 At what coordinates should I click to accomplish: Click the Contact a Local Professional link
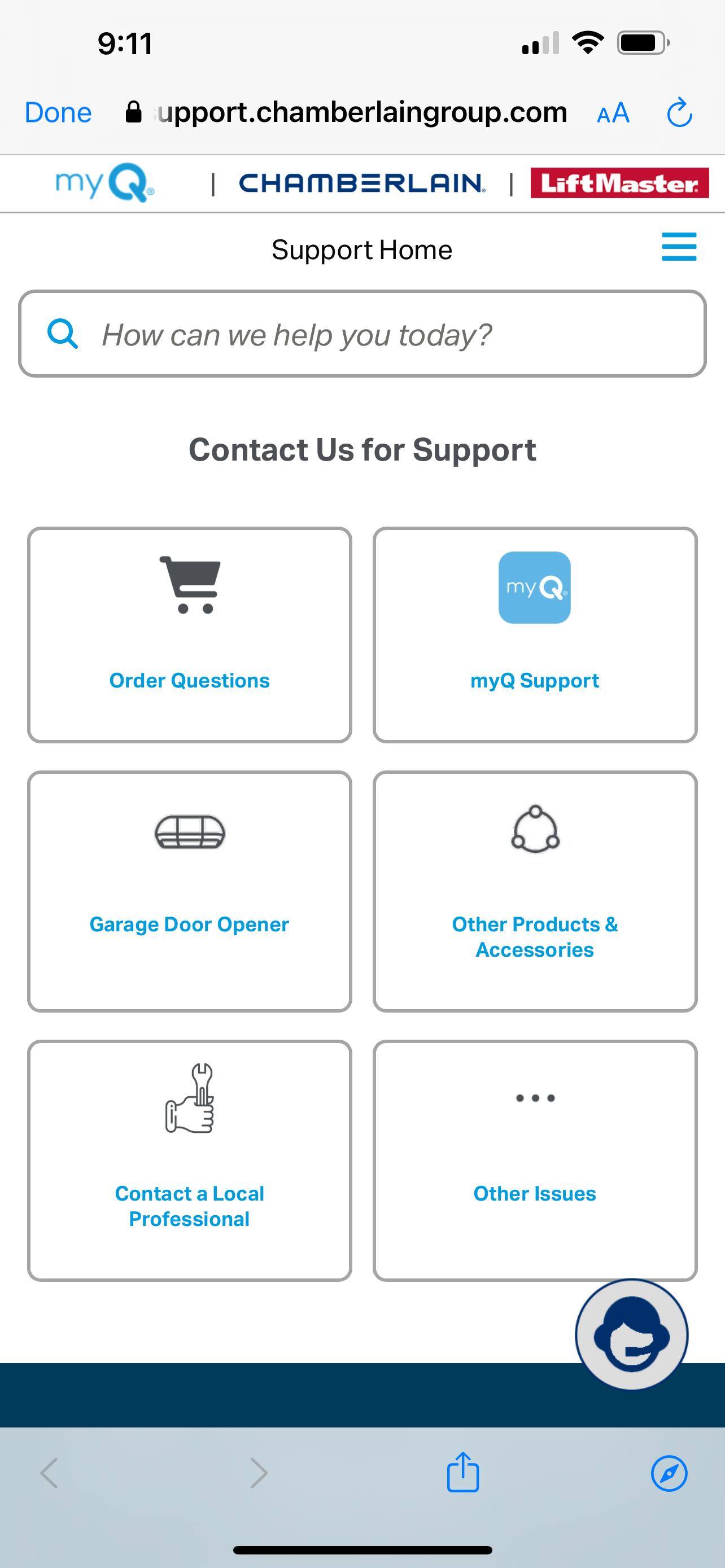pos(189,1205)
